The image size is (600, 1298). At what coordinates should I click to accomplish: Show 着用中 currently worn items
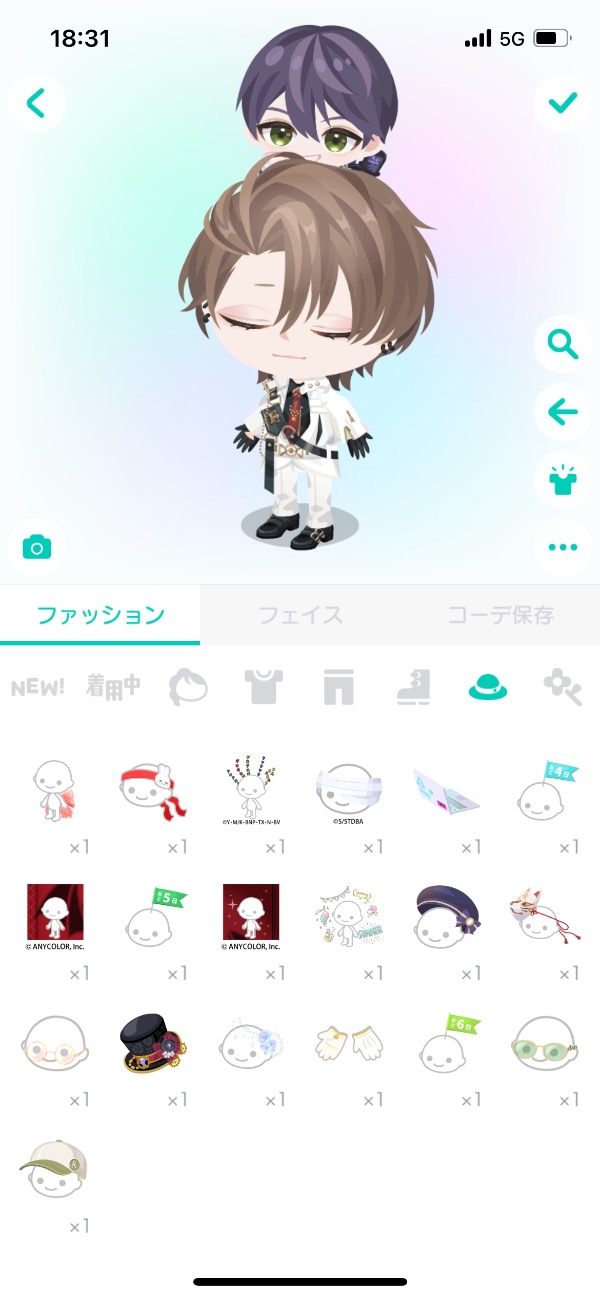[x=113, y=687]
